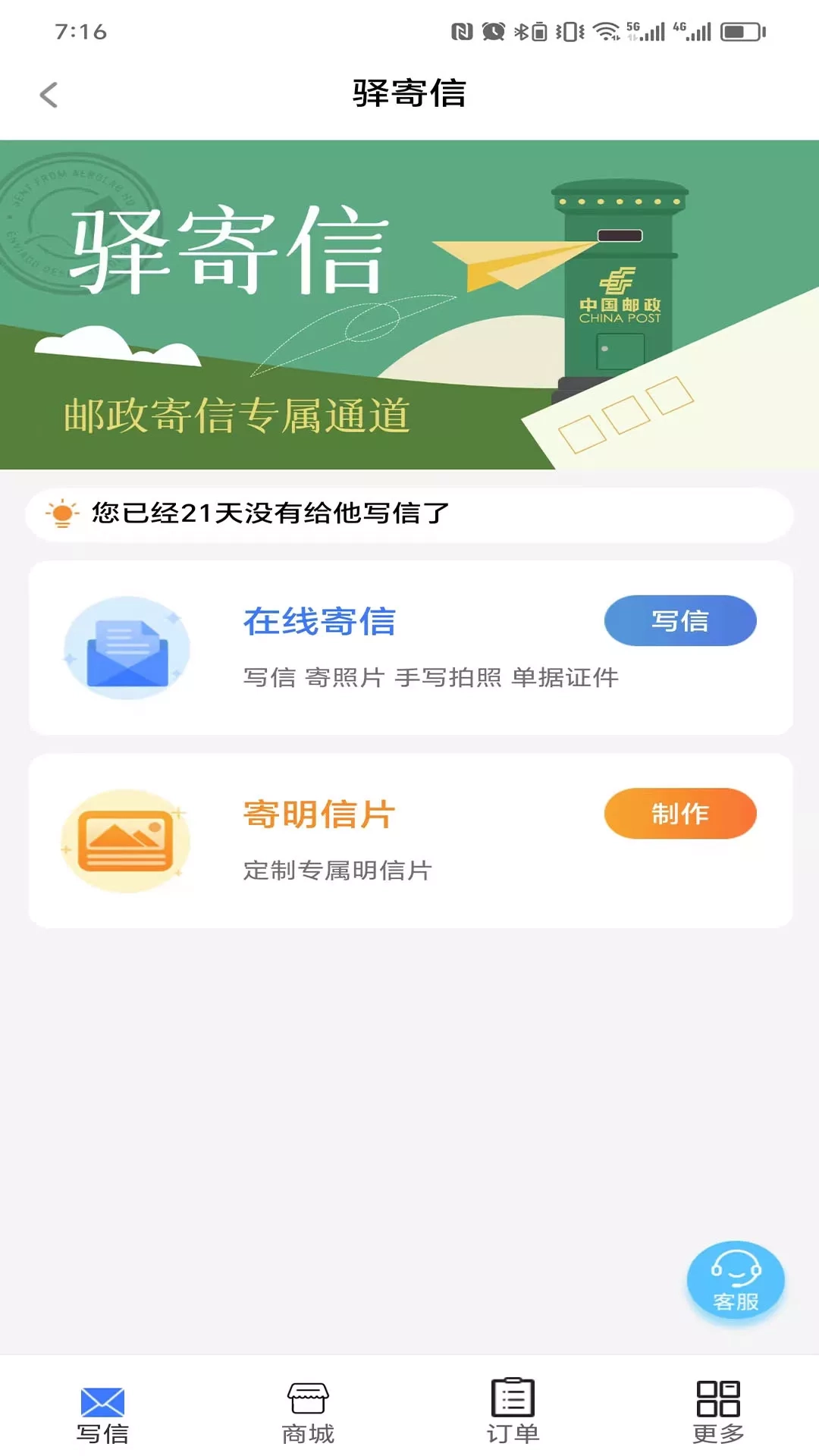
Task: Switch to the 订单 tab
Action: click(513, 1412)
